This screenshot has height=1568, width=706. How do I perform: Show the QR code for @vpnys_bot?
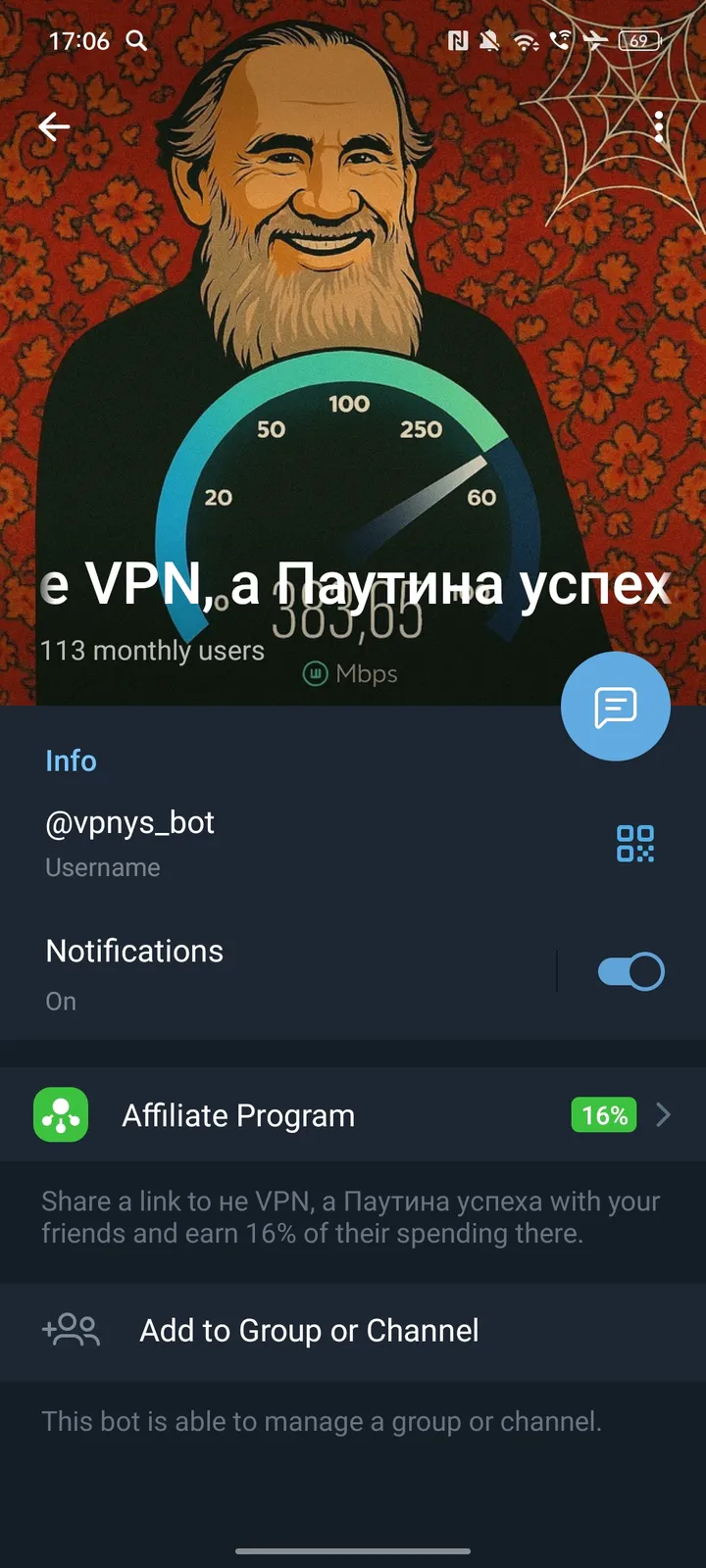(635, 843)
